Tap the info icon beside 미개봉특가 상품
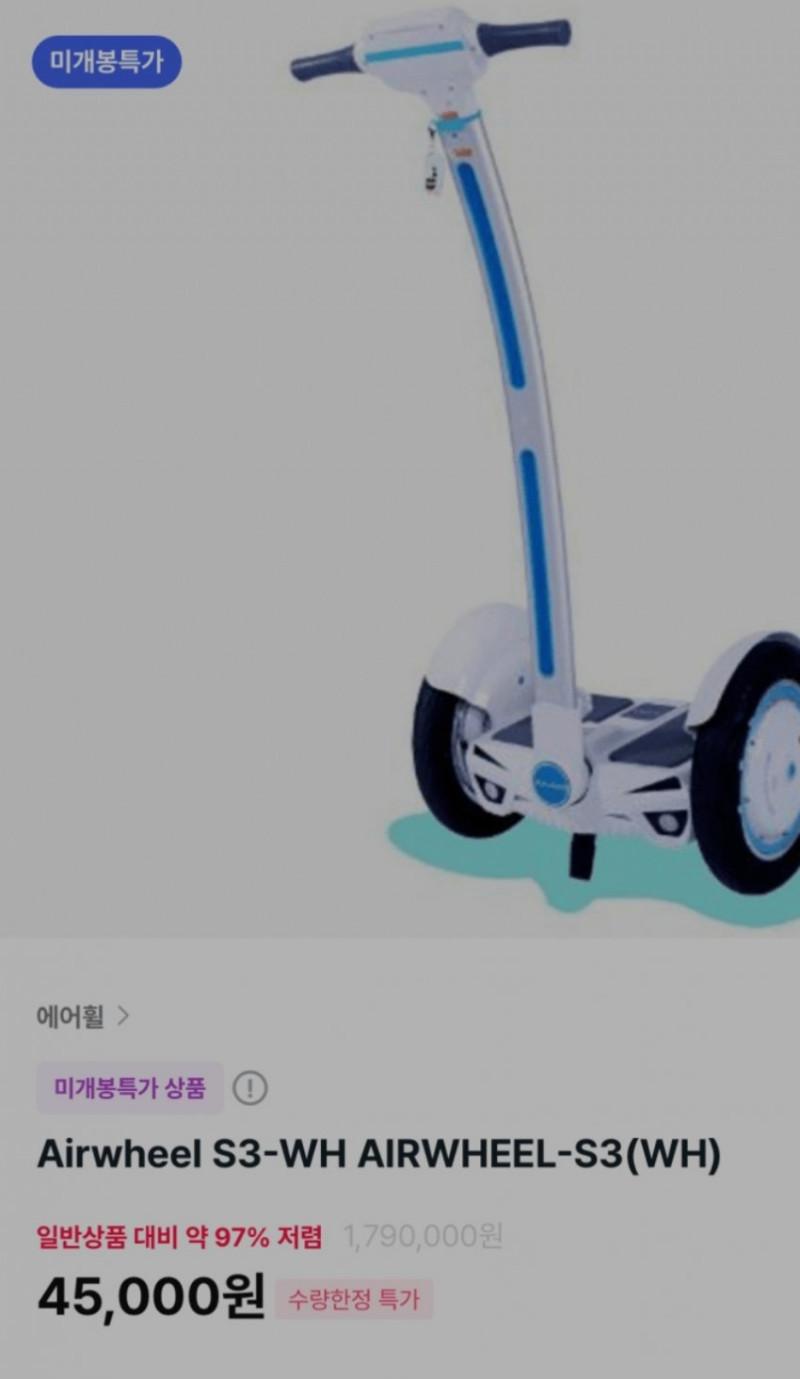Screen dimensions: 800x1379 click(250, 1088)
